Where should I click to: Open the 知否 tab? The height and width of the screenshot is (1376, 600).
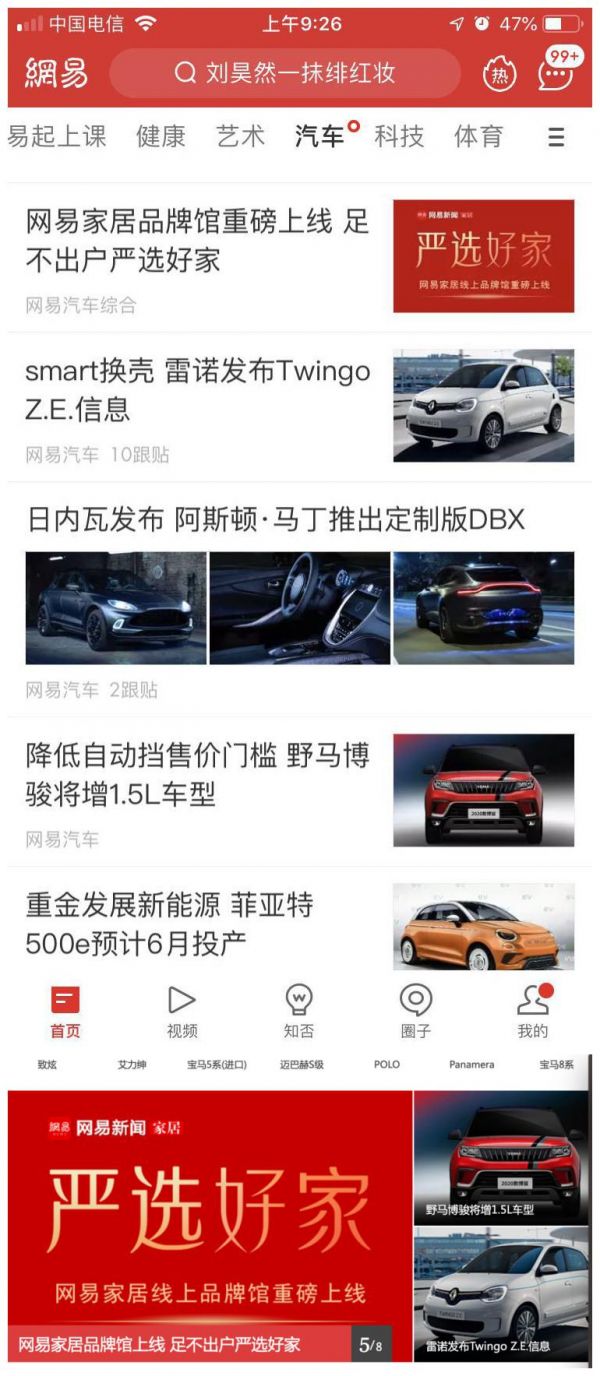(x=299, y=1012)
